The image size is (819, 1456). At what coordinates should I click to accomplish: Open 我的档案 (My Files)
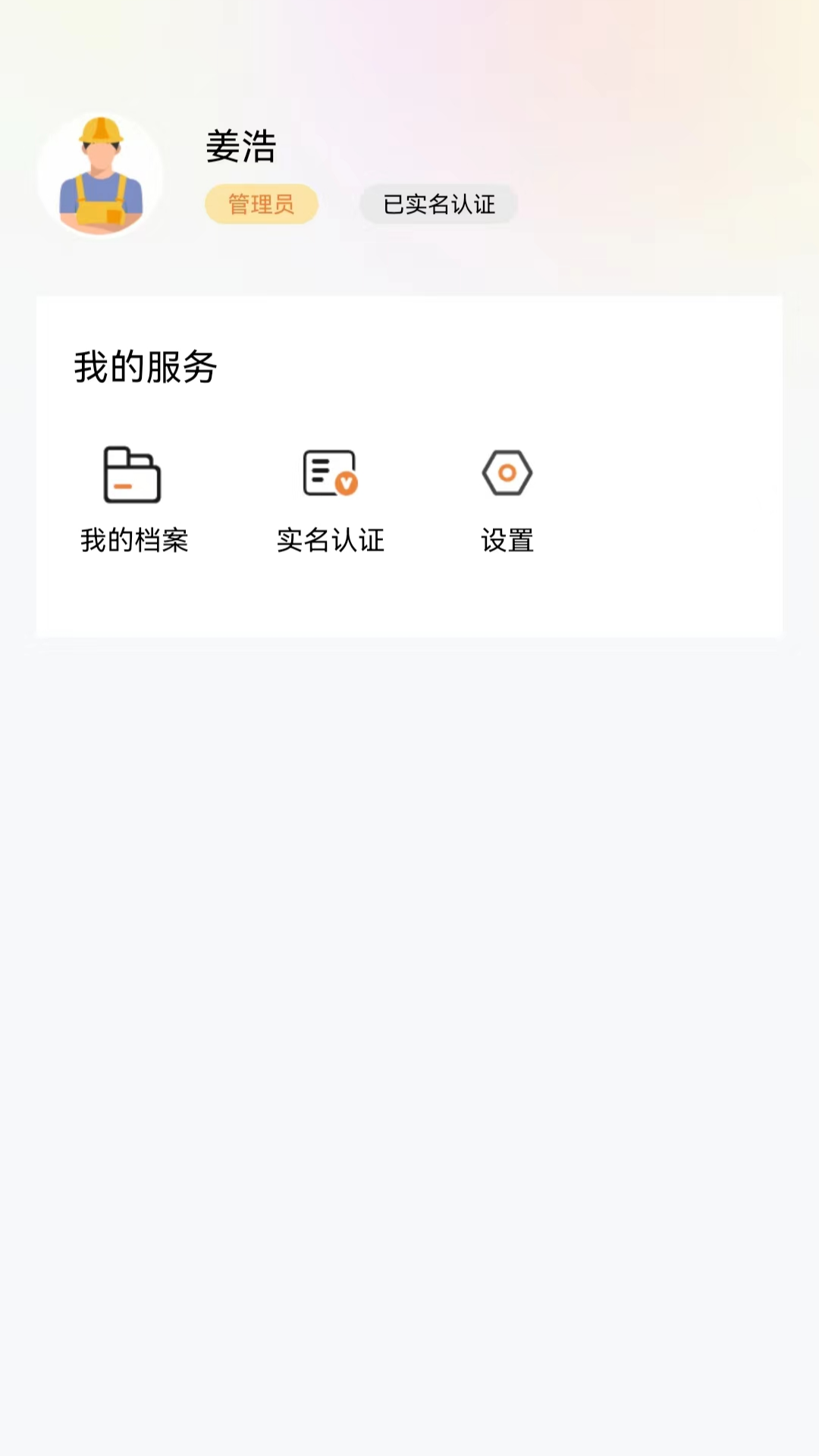click(133, 497)
